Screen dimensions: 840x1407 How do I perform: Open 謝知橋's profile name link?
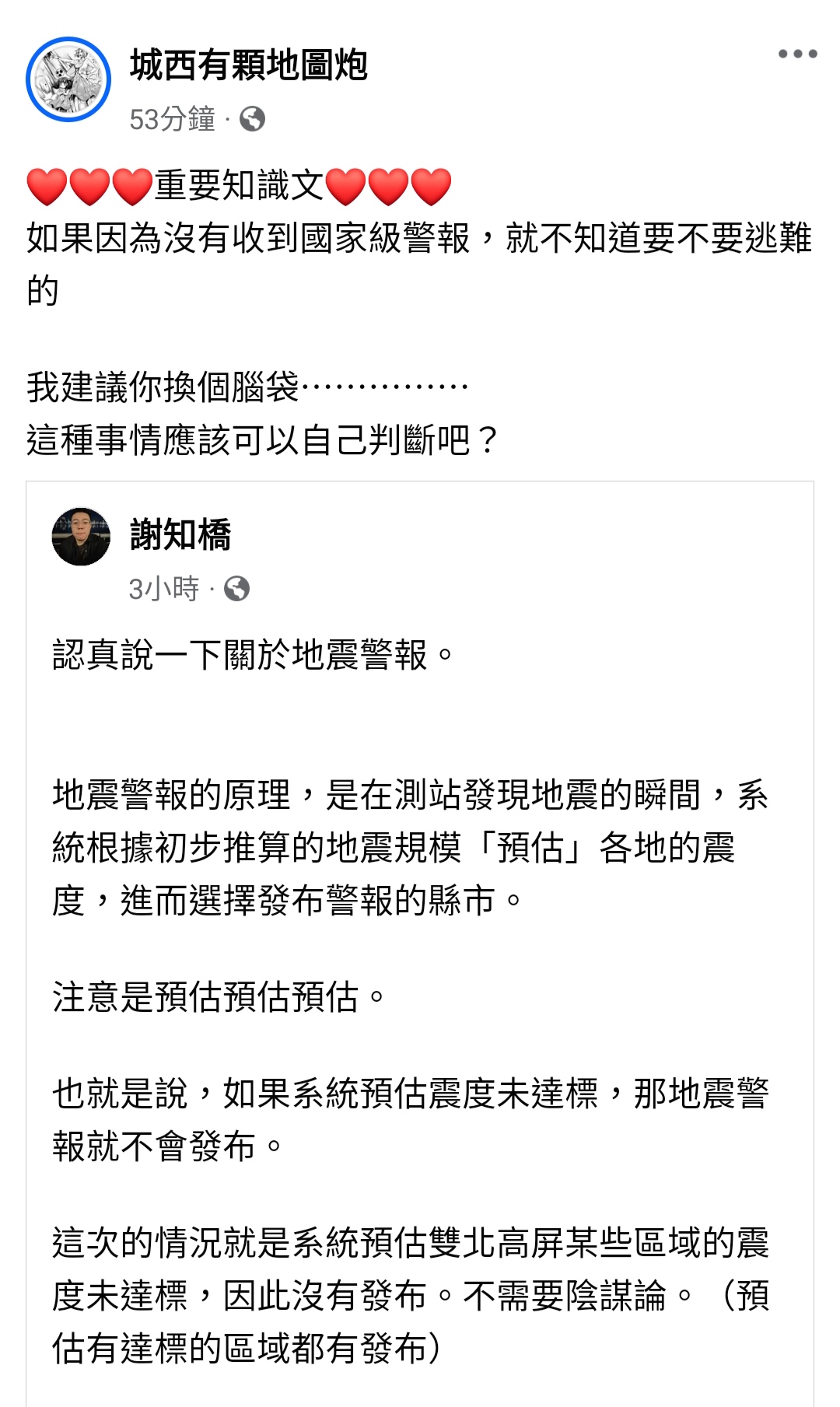coord(180,535)
